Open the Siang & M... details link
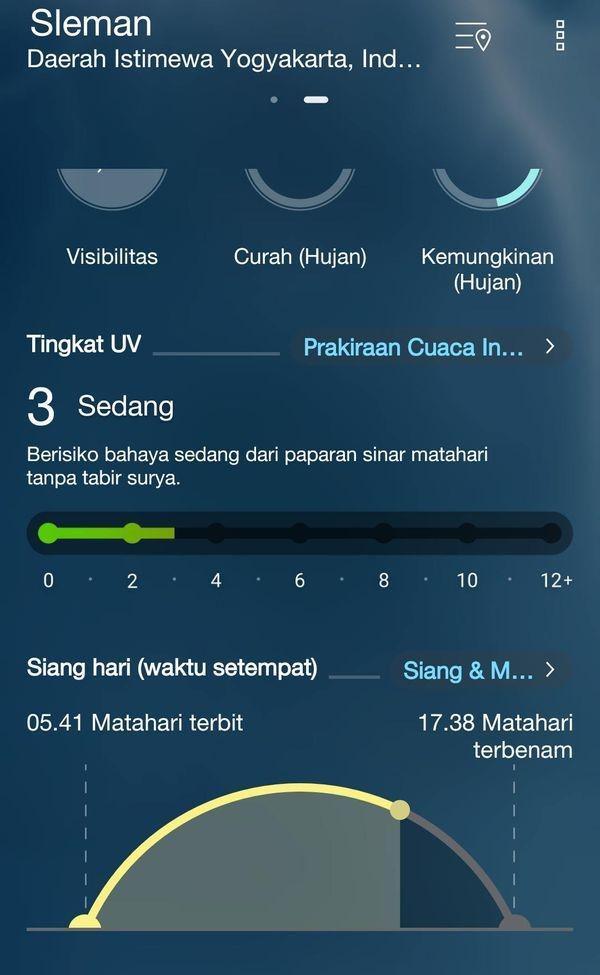Screen dimensions: 600x975 (x=479, y=670)
